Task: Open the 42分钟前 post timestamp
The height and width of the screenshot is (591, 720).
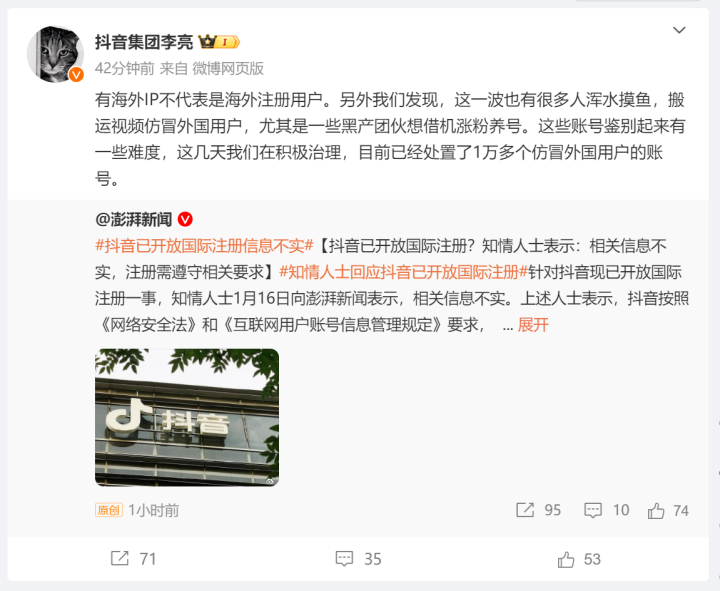Action: point(125,68)
